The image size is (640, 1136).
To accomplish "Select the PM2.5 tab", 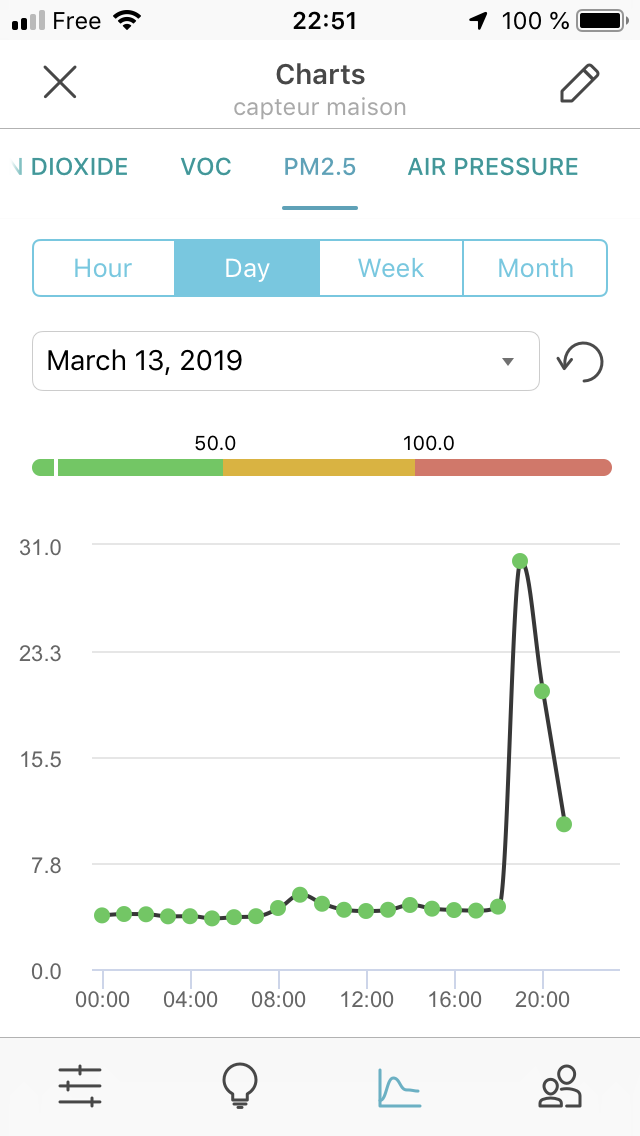I will coord(320,167).
